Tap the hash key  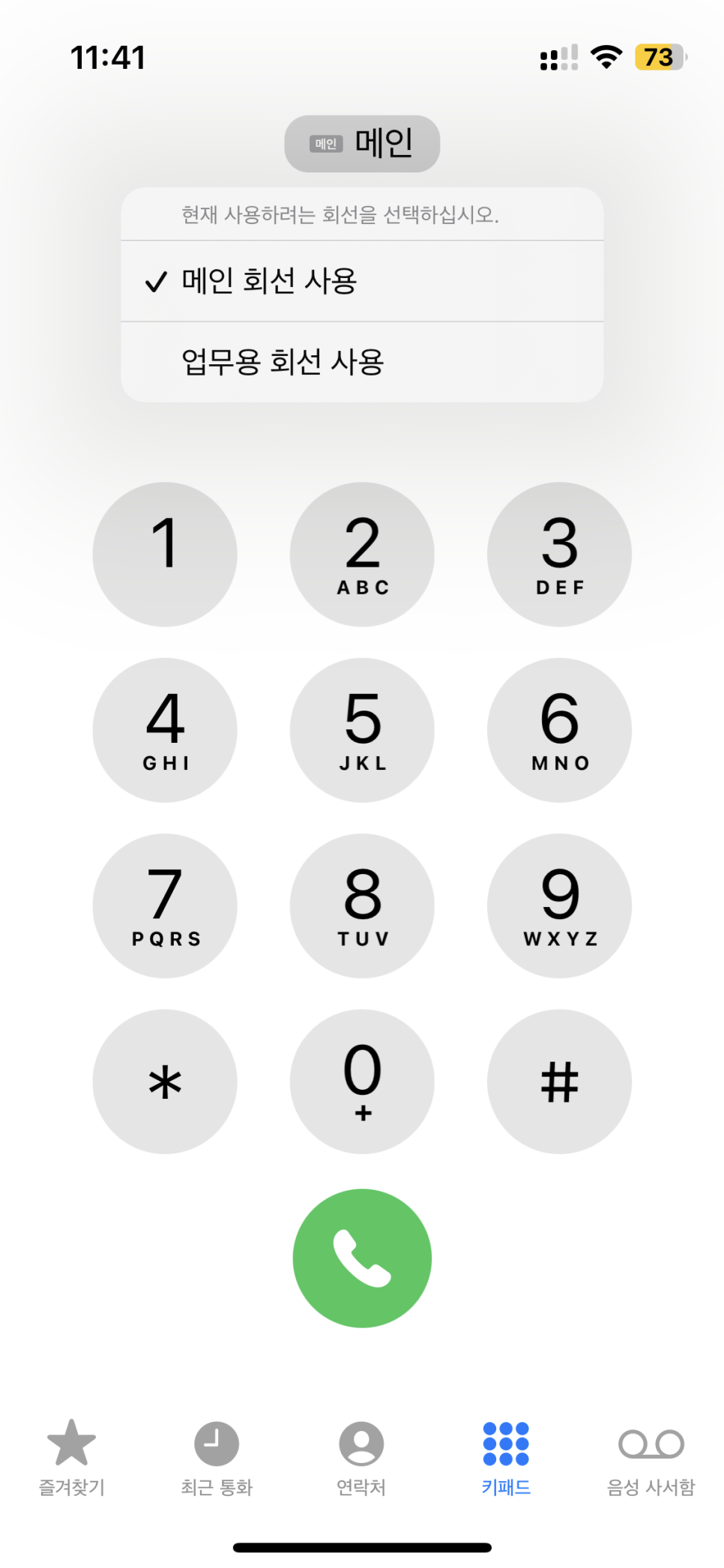559,1082
